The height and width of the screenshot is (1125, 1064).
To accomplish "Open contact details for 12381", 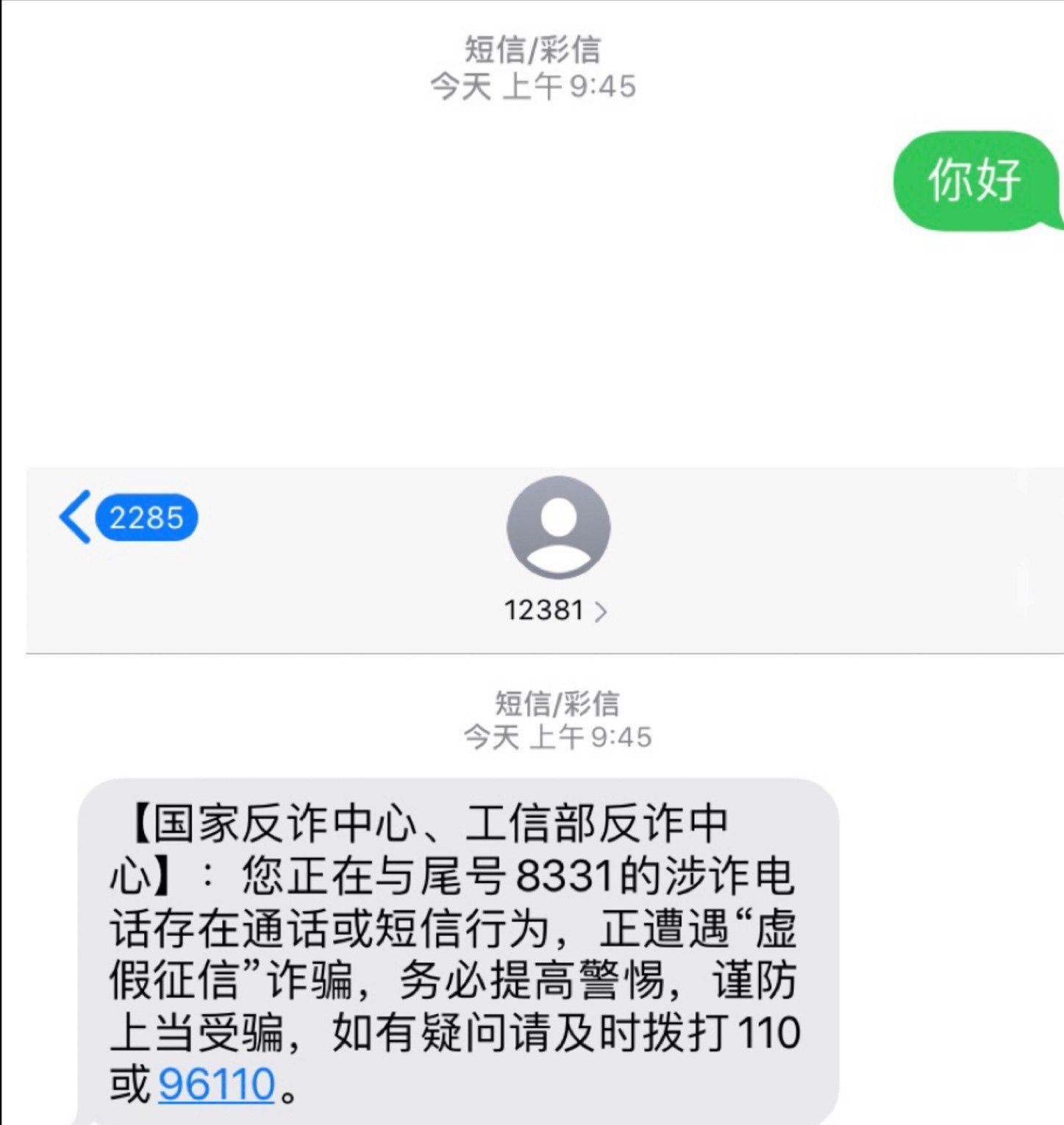I will click(556, 610).
